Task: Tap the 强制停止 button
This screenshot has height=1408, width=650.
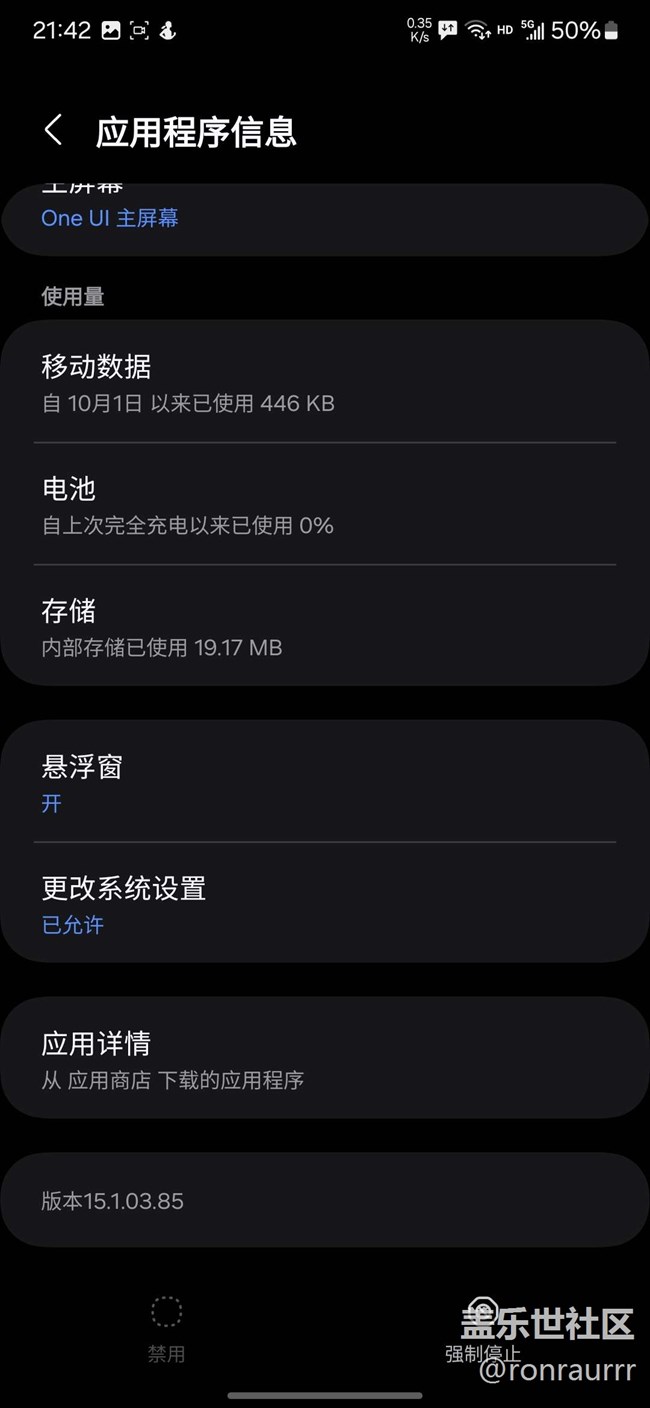Action: pyautogui.click(x=483, y=1328)
